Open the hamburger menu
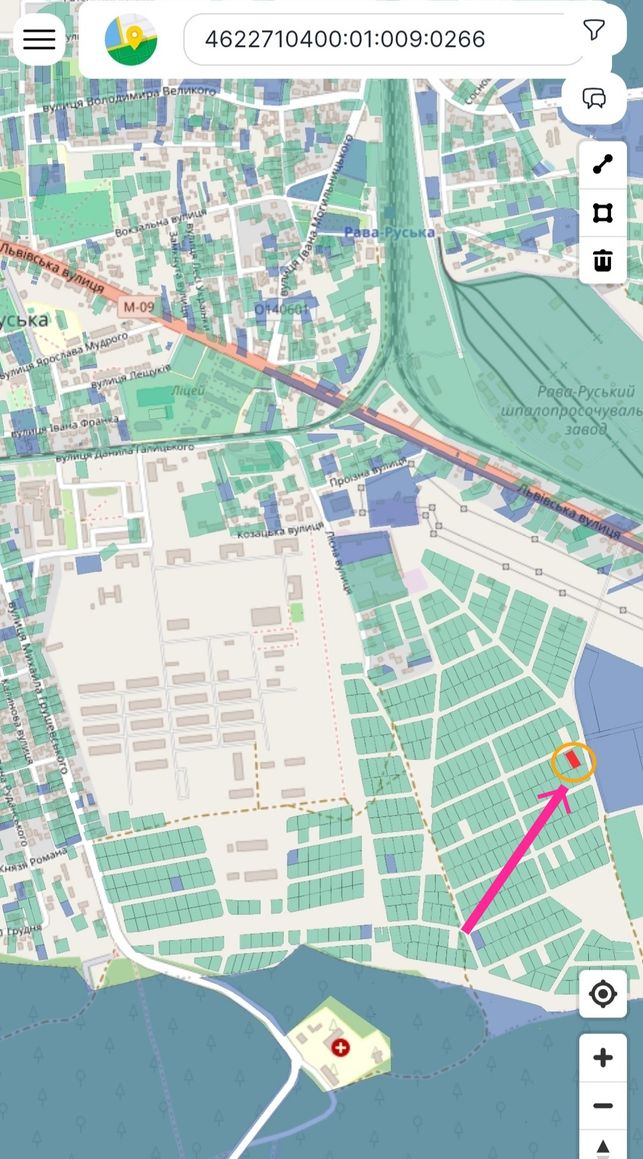This screenshot has height=1159, width=643. click(39, 39)
